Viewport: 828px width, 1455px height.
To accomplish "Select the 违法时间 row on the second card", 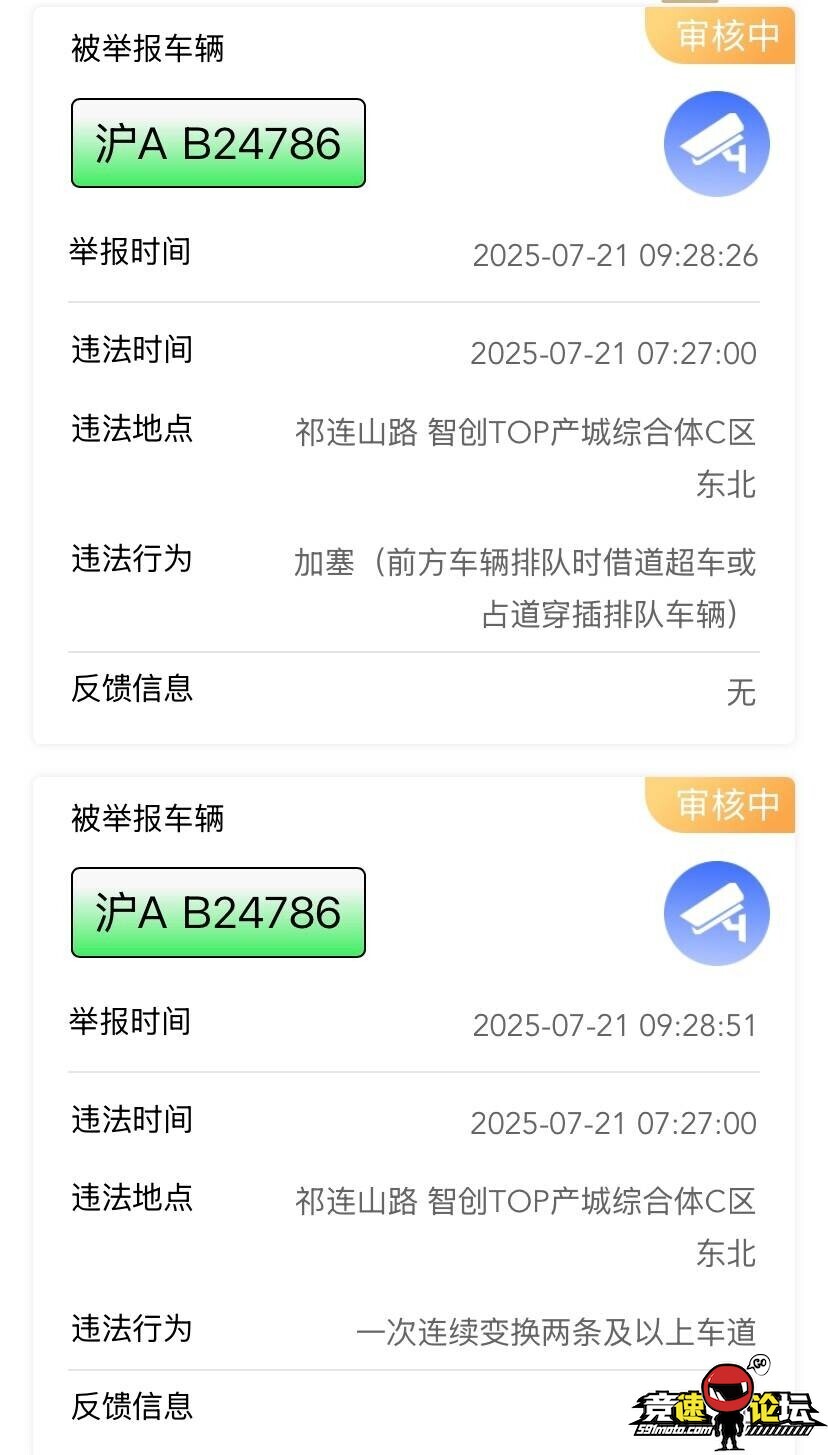I will 414,1120.
